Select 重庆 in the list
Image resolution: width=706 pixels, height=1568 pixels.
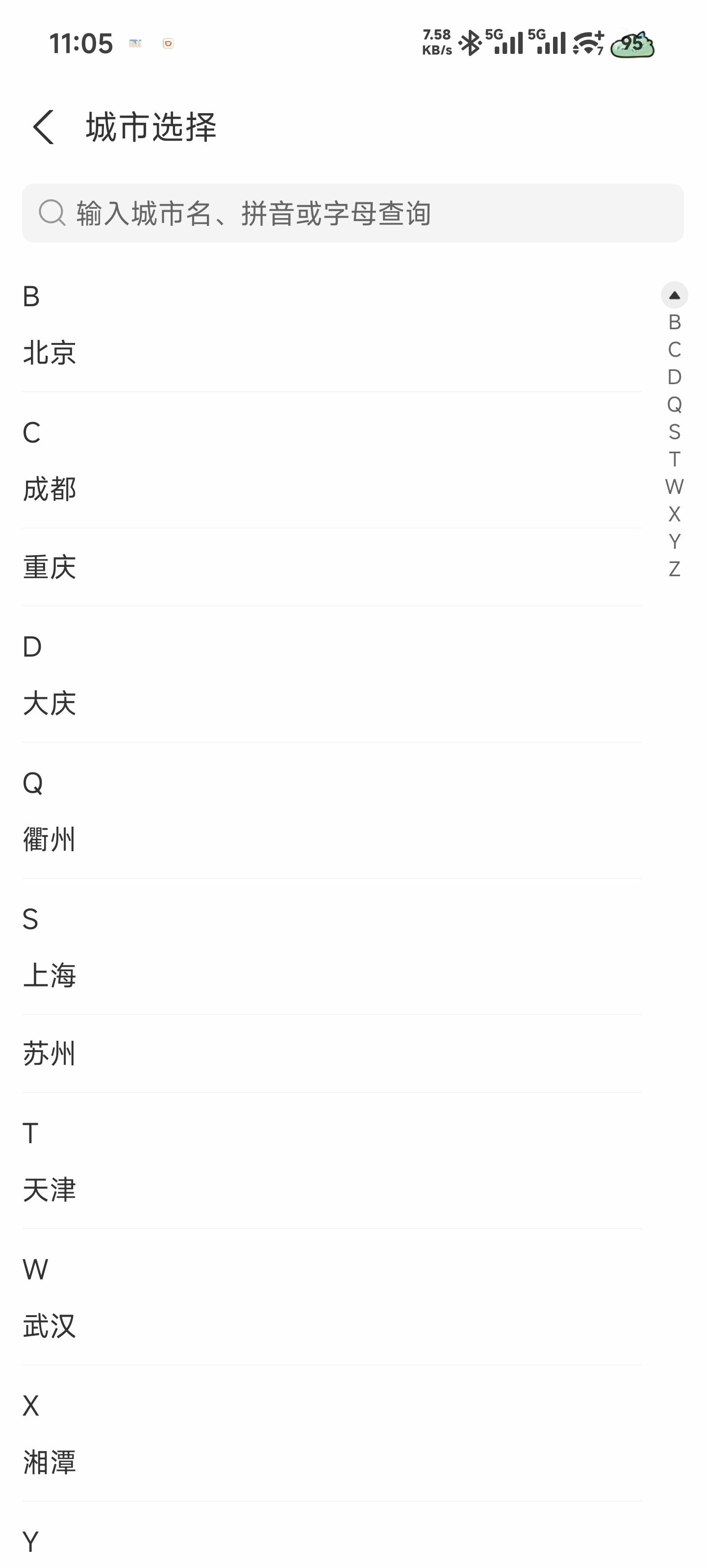click(x=50, y=567)
